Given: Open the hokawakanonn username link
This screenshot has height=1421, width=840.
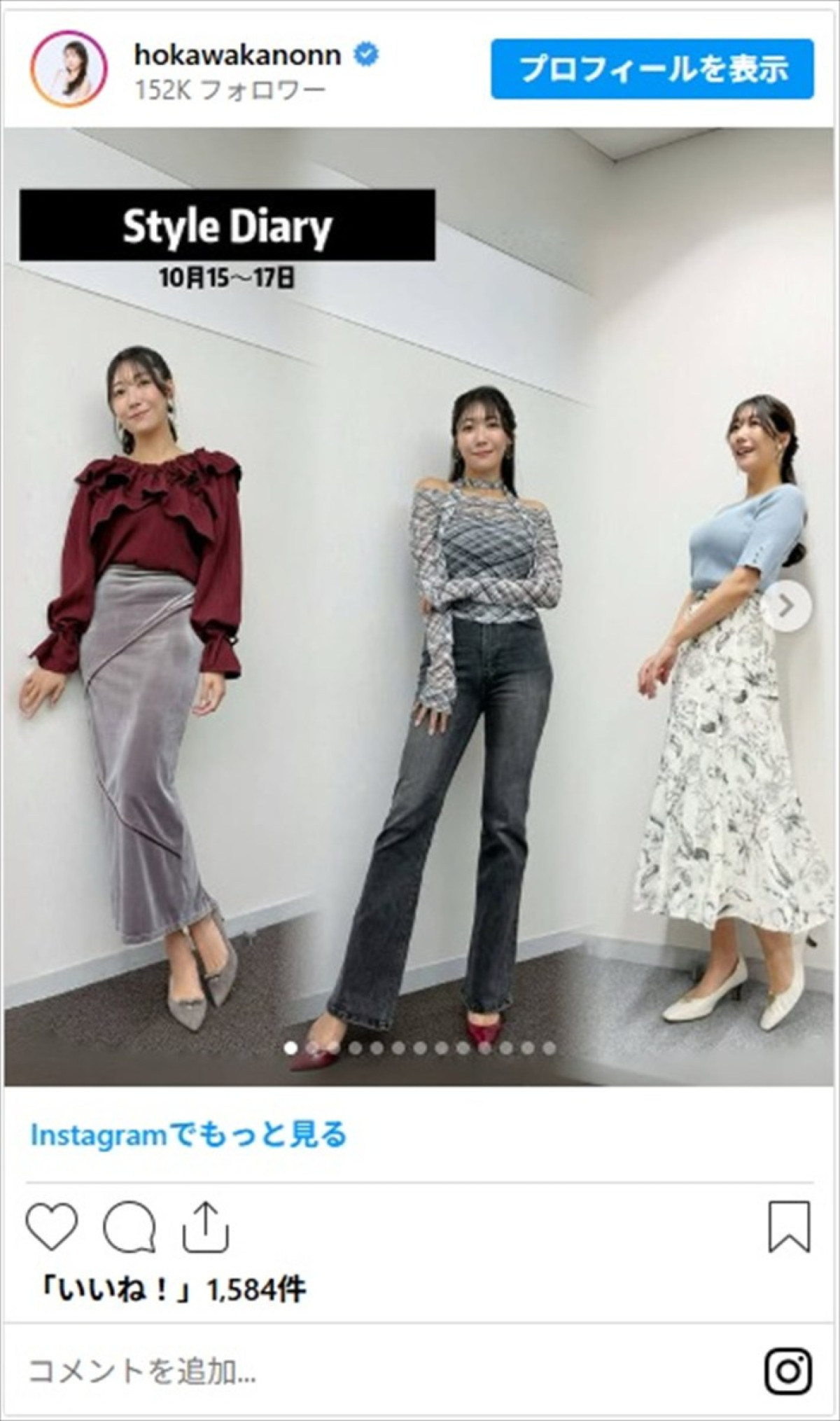Looking at the screenshot, I should pyautogui.click(x=237, y=54).
